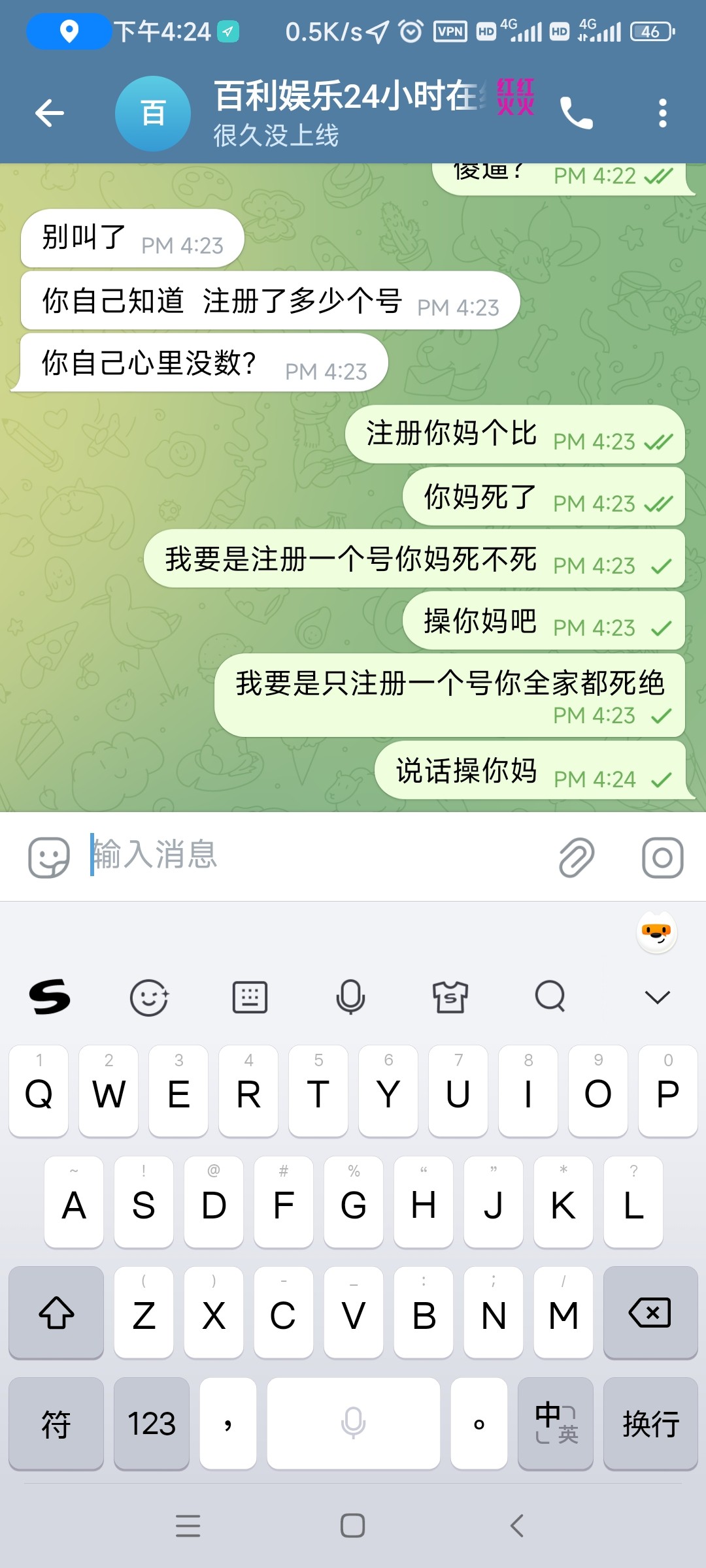
Task: Toggle Chinese/English input with 中英 key
Action: click(x=556, y=1424)
